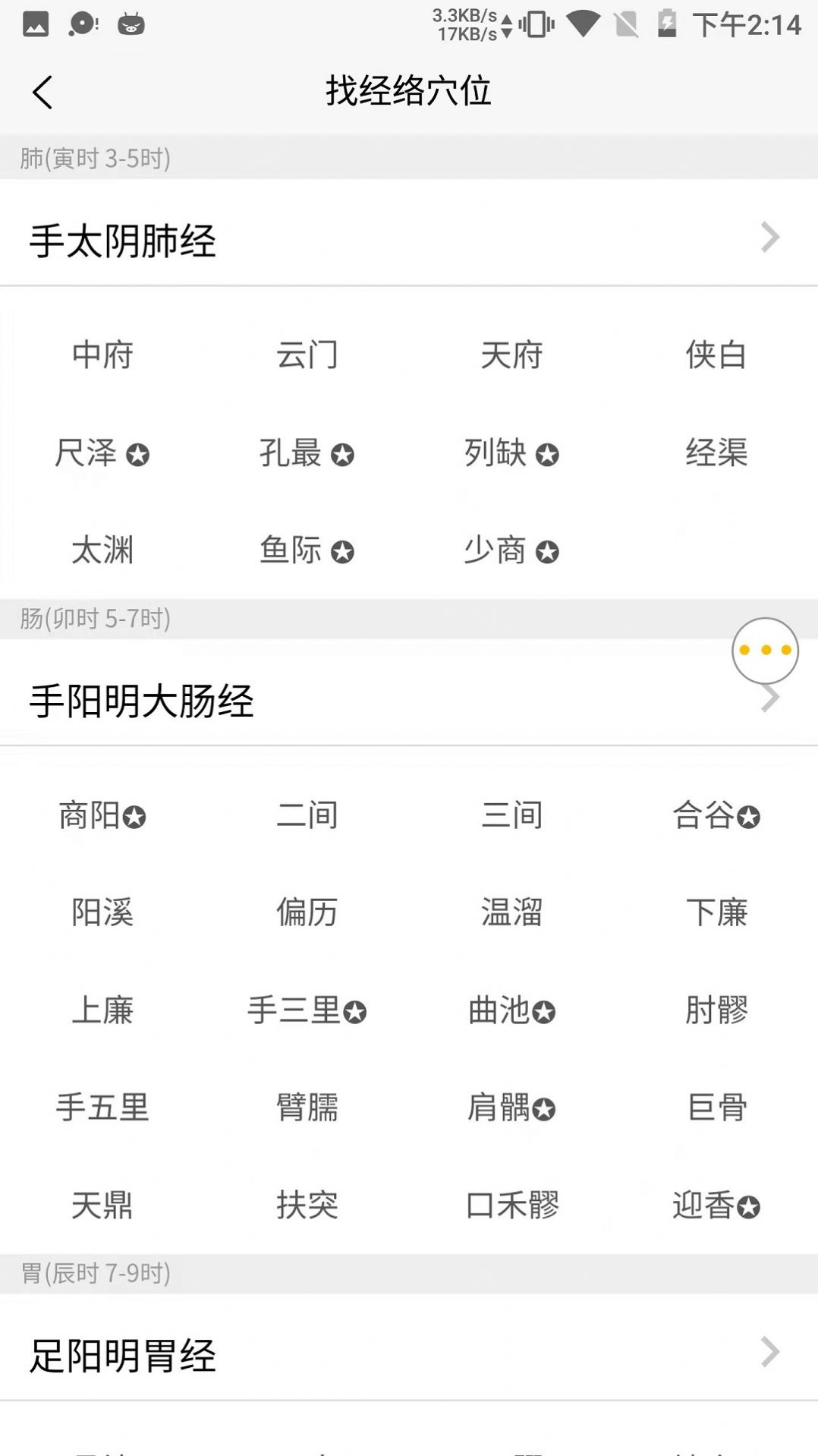Click the back arrow to return
The width and height of the screenshot is (818, 1456).
43,93
